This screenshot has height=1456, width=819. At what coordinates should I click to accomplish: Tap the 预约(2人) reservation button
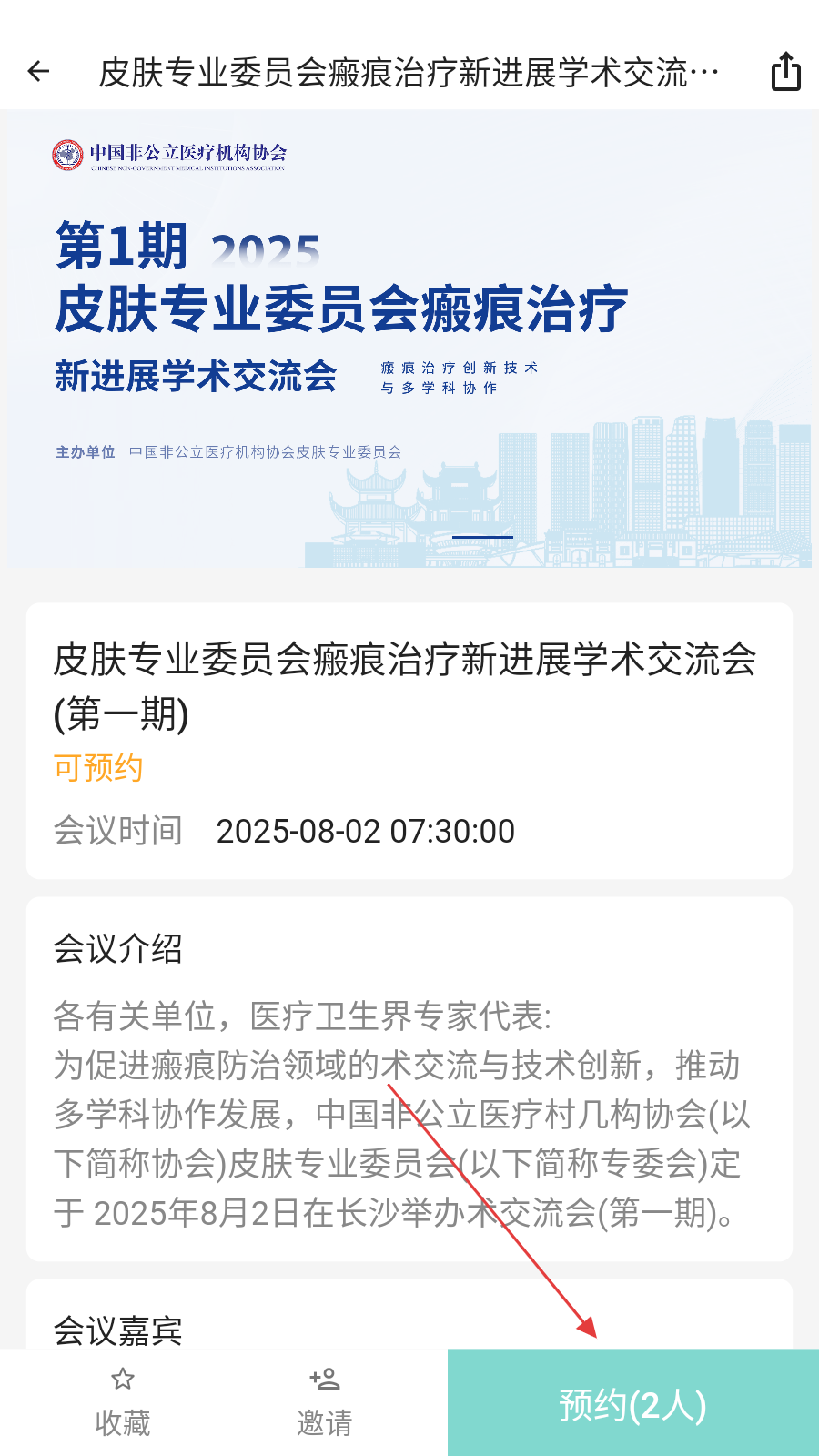(632, 1404)
